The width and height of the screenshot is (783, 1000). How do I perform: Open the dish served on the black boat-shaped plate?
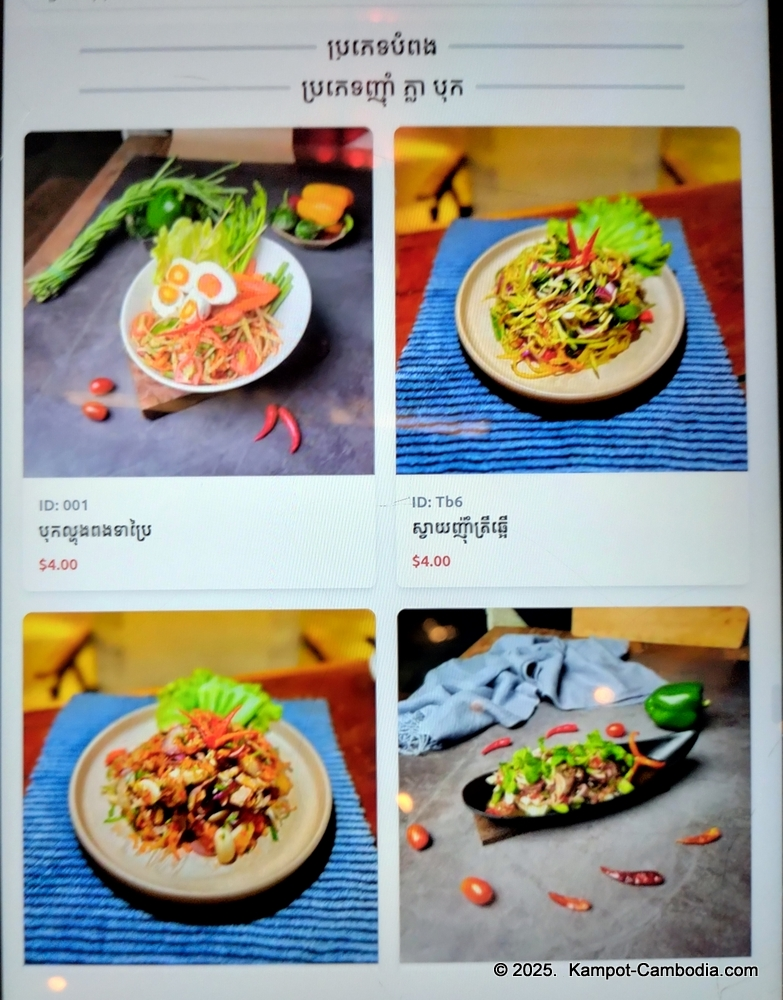coord(574,784)
